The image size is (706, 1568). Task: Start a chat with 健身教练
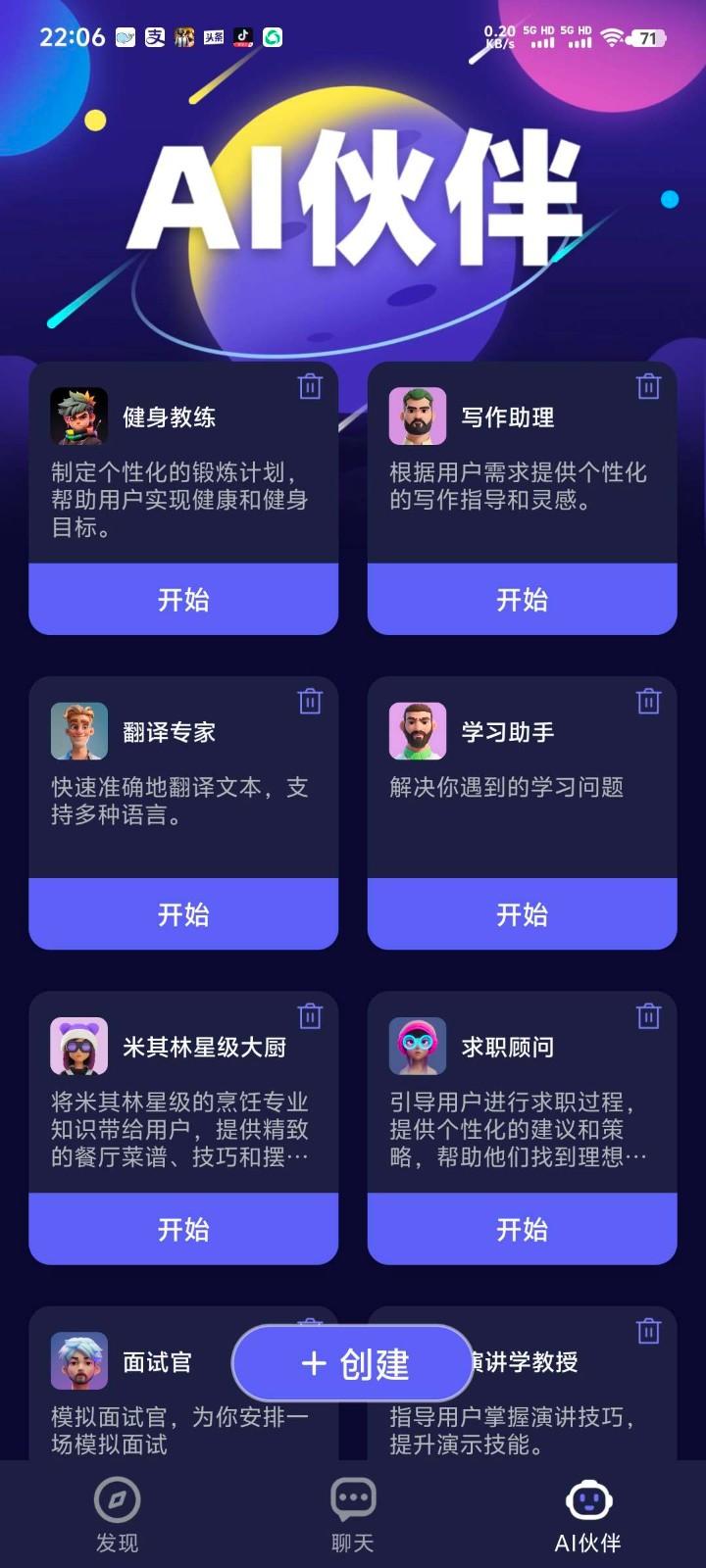point(183,600)
